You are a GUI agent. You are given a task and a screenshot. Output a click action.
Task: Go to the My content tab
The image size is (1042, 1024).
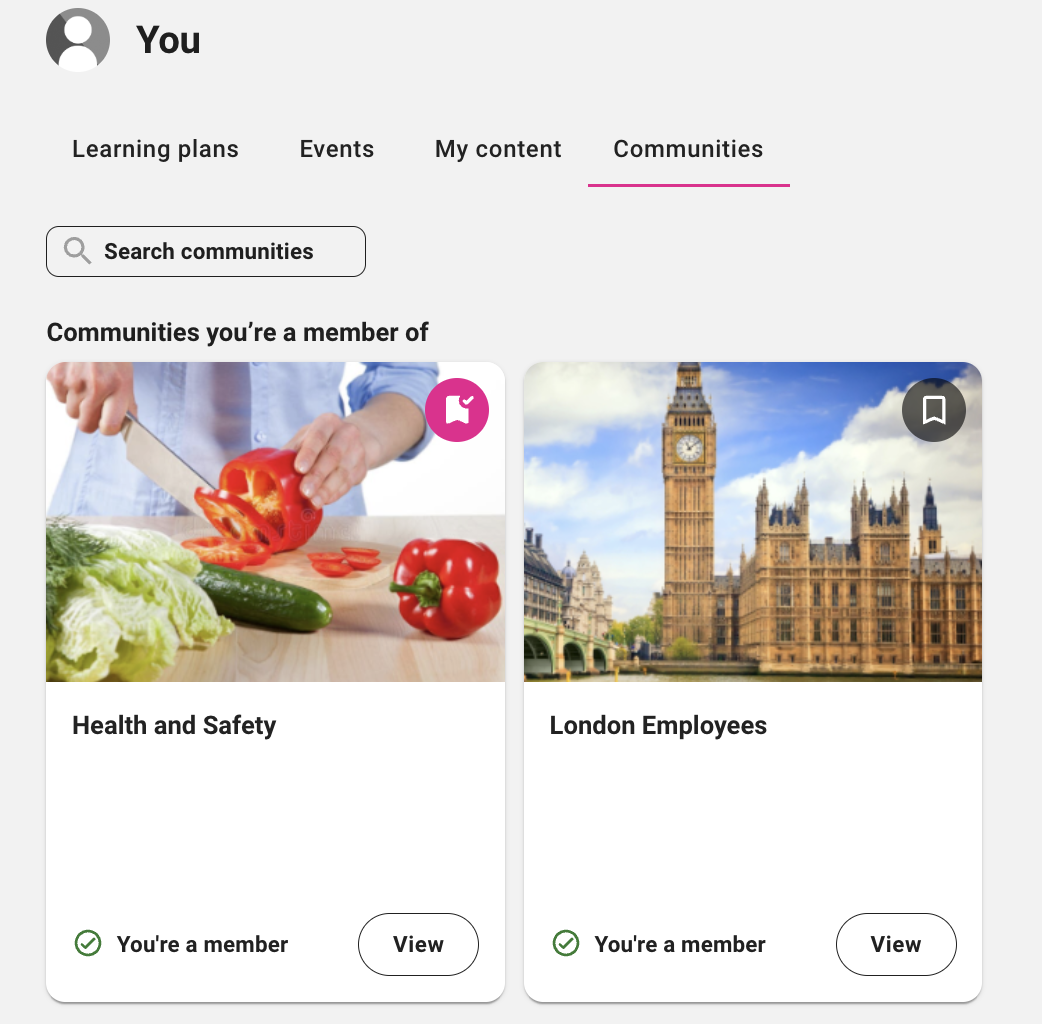point(498,149)
